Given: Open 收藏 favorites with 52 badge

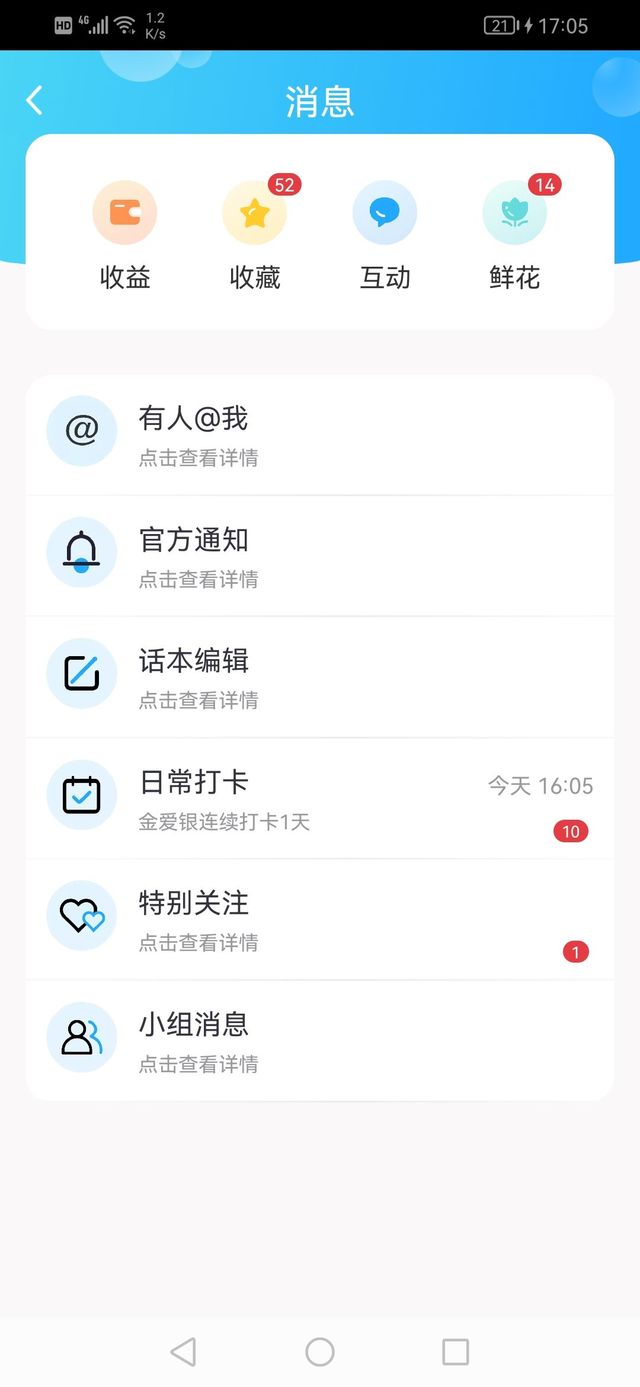Looking at the screenshot, I should click(x=255, y=235).
